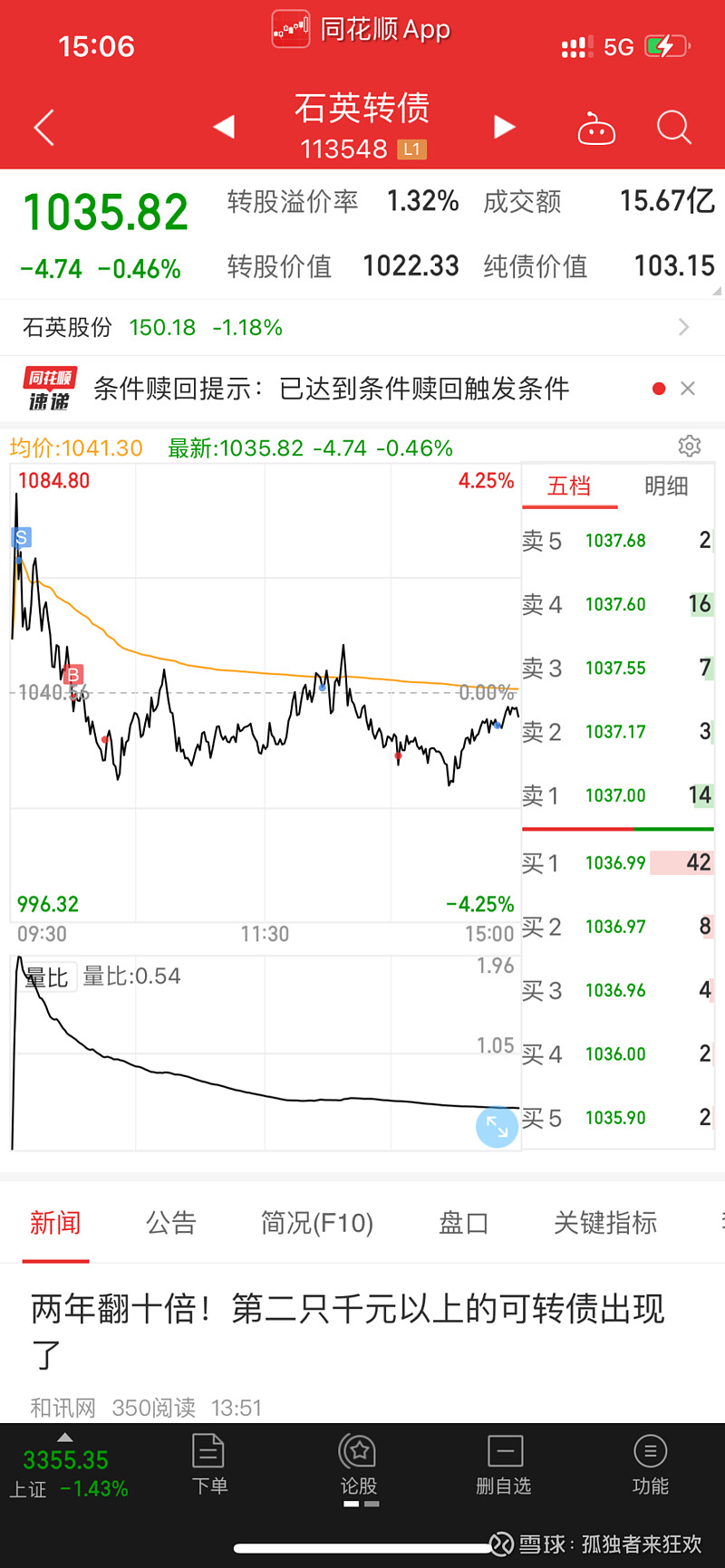Open chart settings via the gear icon
The image size is (725, 1568).
(x=690, y=447)
